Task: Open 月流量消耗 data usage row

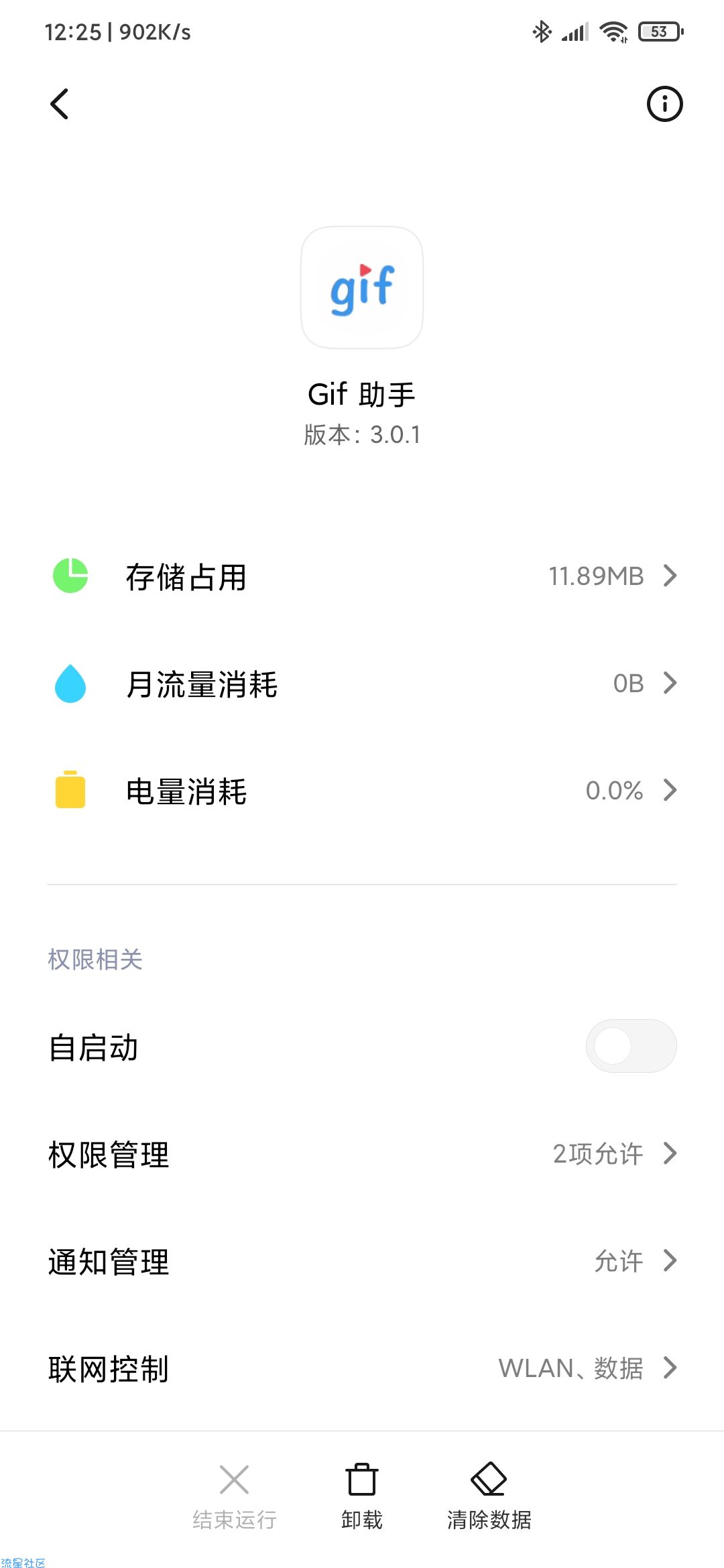Action: click(362, 683)
